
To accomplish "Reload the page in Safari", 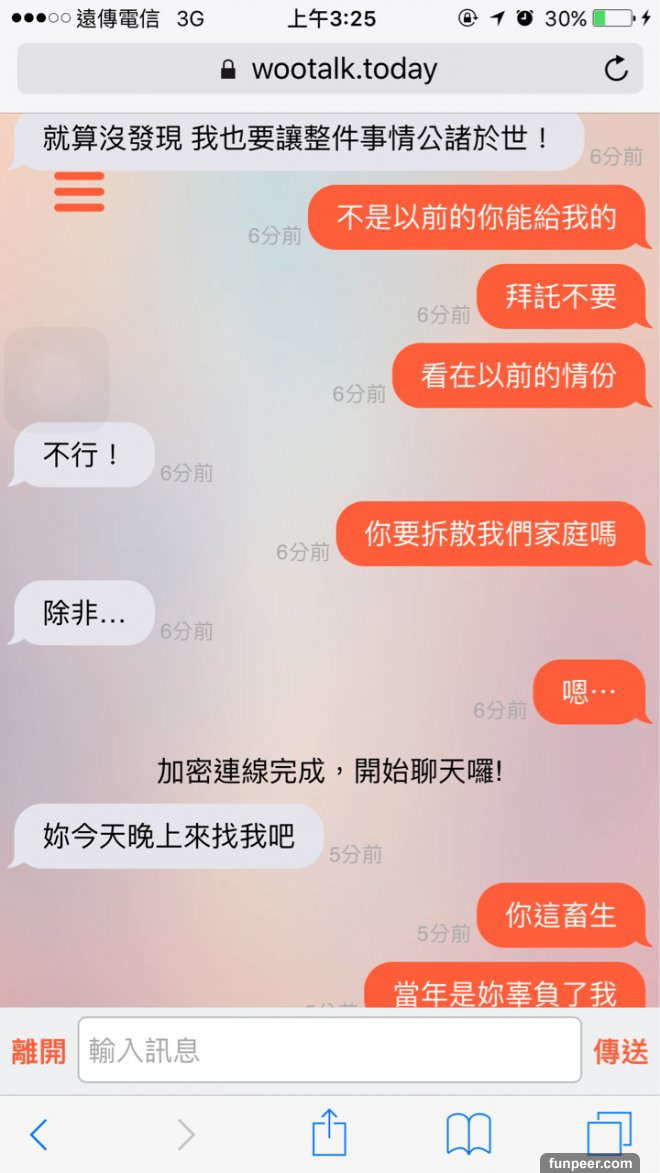I will [x=616, y=69].
